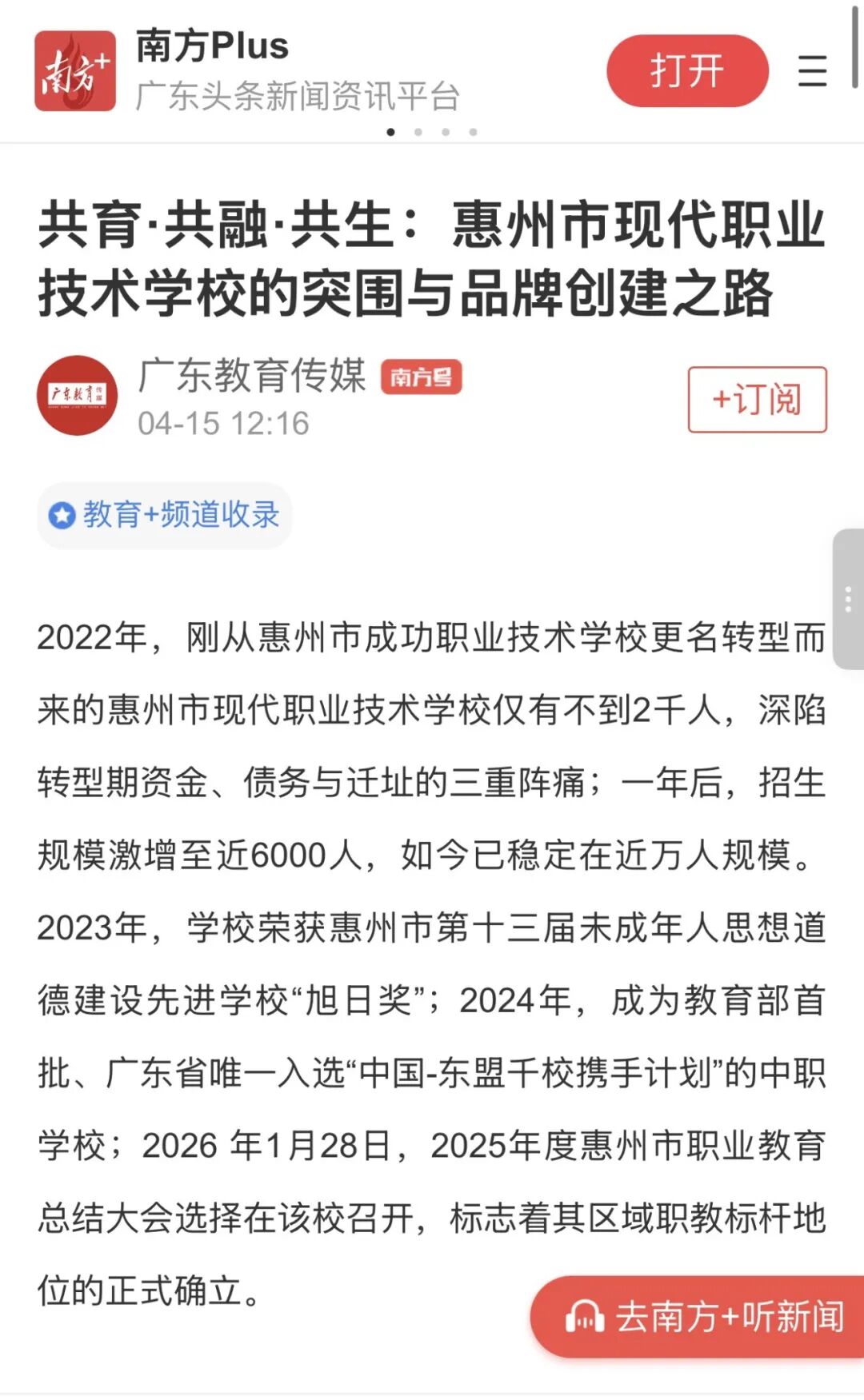864x1400 pixels.
Task: Open 广东教育传媒 author profile
Action: pyautogui.click(x=252, y=376)
